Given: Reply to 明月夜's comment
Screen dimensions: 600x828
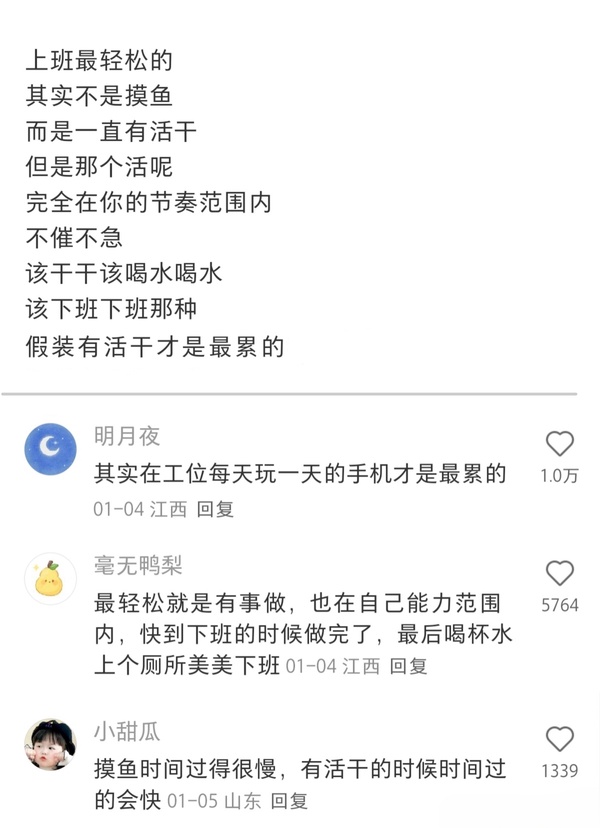Looking at the screenshot, I should tap(215, 509).
